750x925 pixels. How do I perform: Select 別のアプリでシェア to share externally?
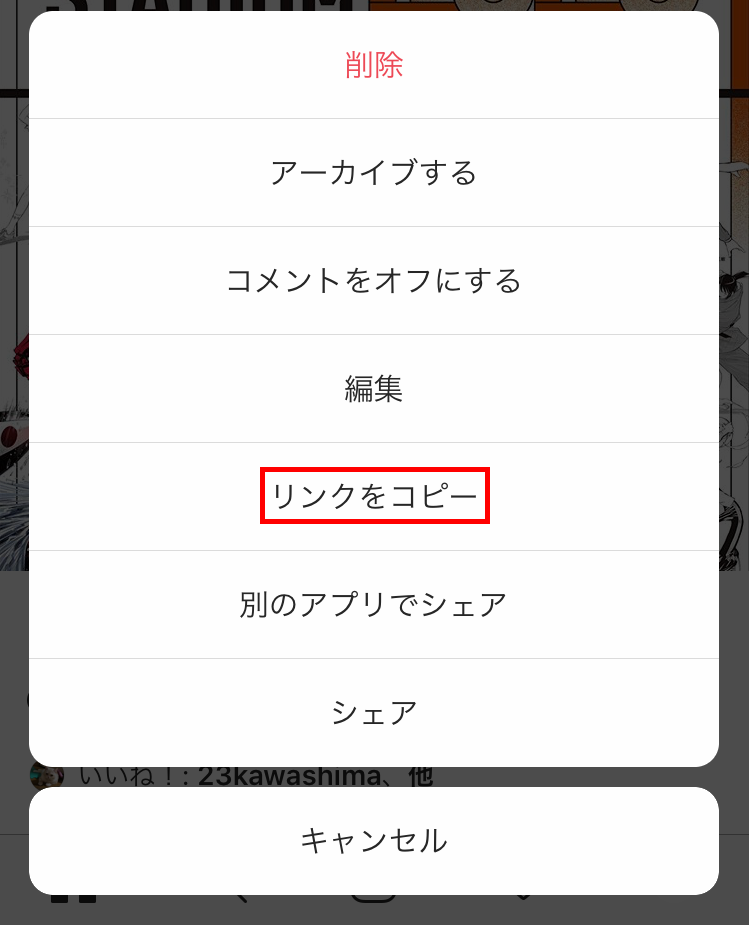point(374,604)
